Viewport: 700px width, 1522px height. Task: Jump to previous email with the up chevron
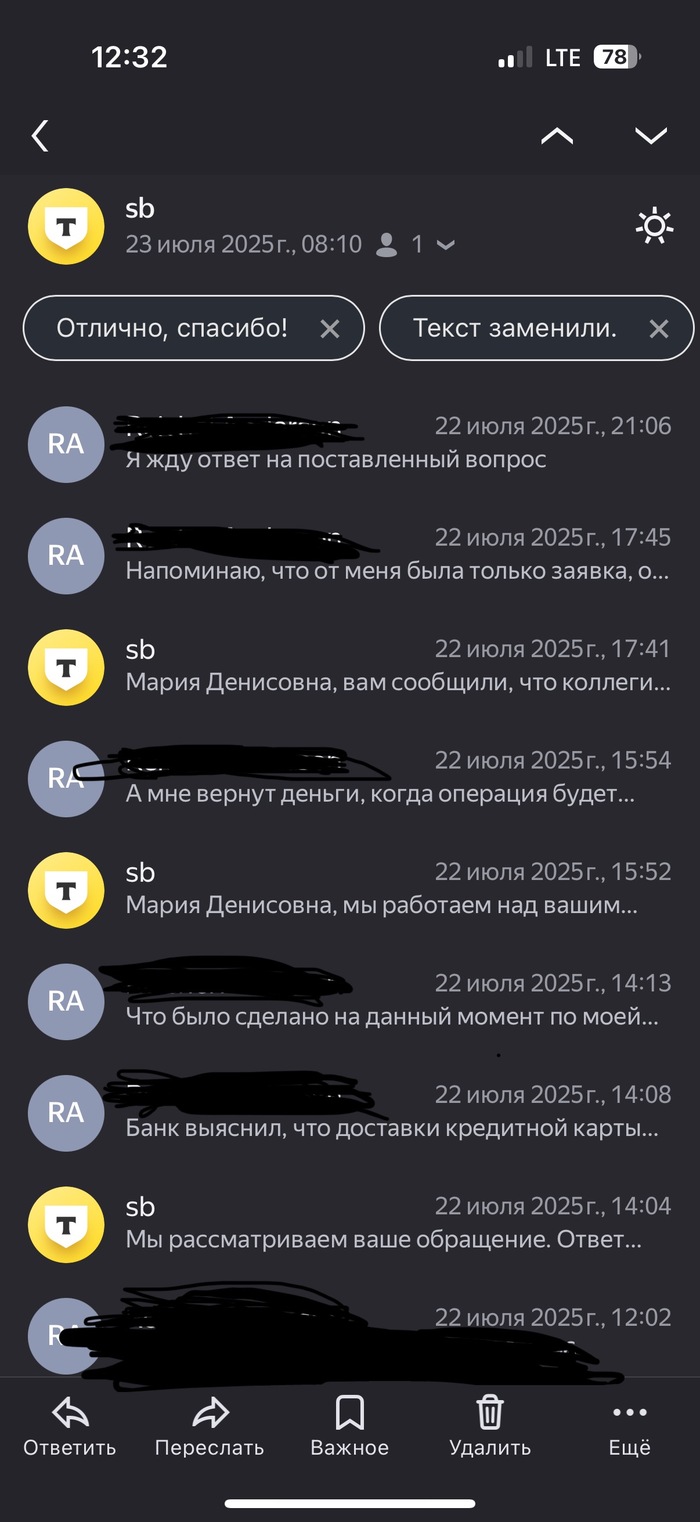tap(557, 136)
